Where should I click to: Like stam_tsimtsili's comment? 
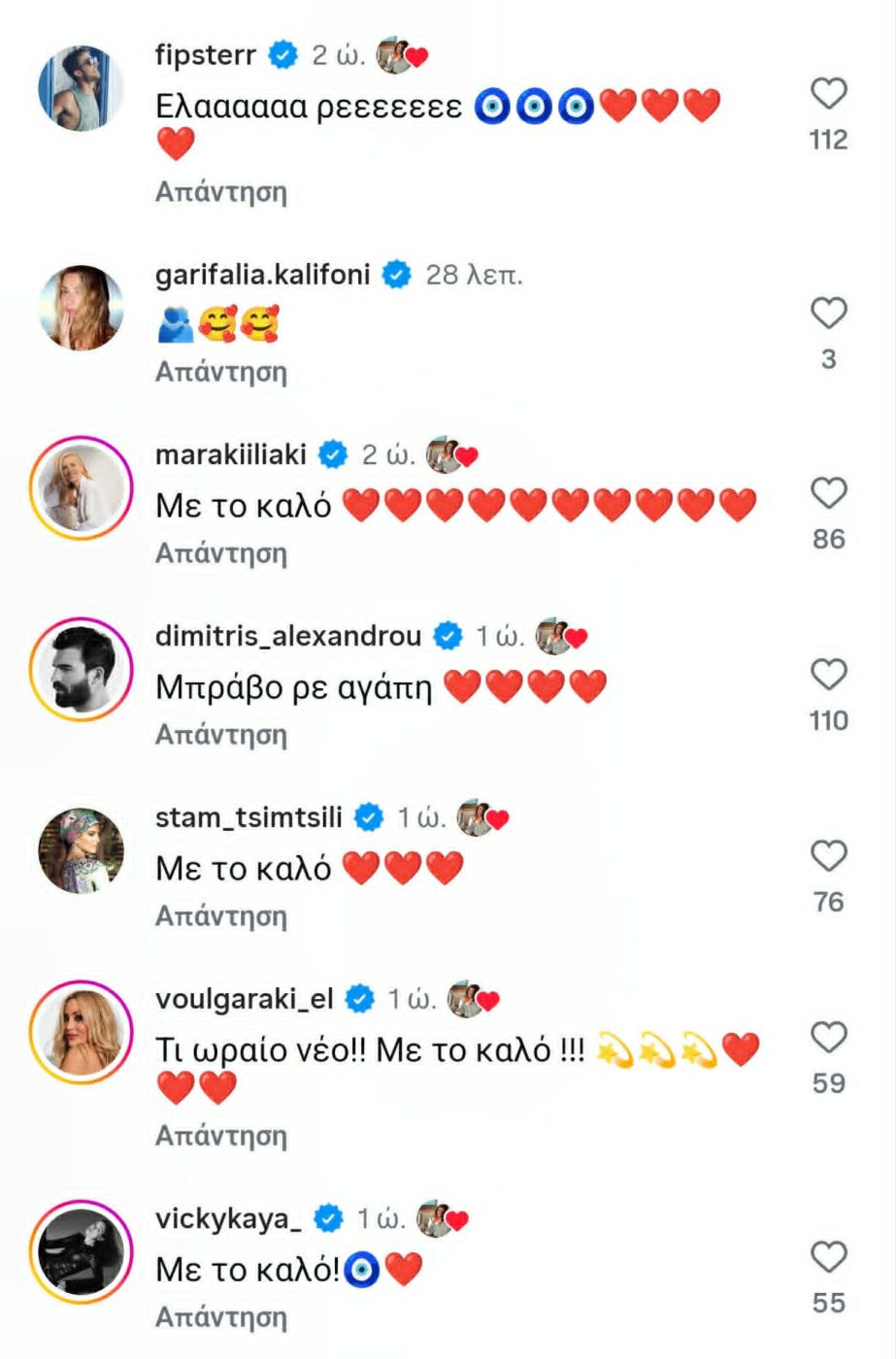coord(828,856)
